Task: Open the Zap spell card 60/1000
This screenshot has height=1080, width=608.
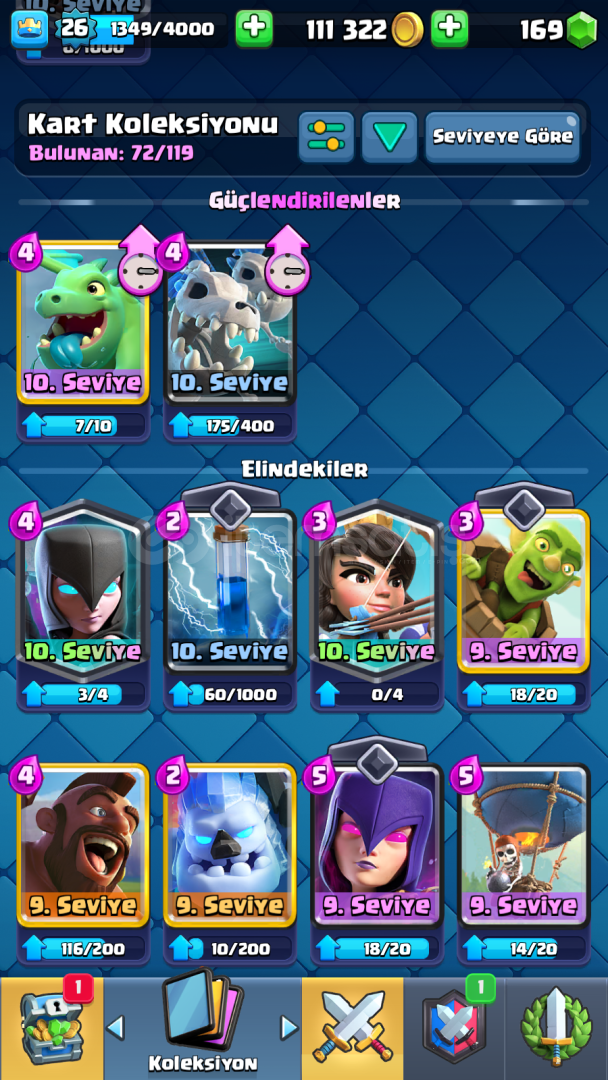Action: click(x=229, y=592)
